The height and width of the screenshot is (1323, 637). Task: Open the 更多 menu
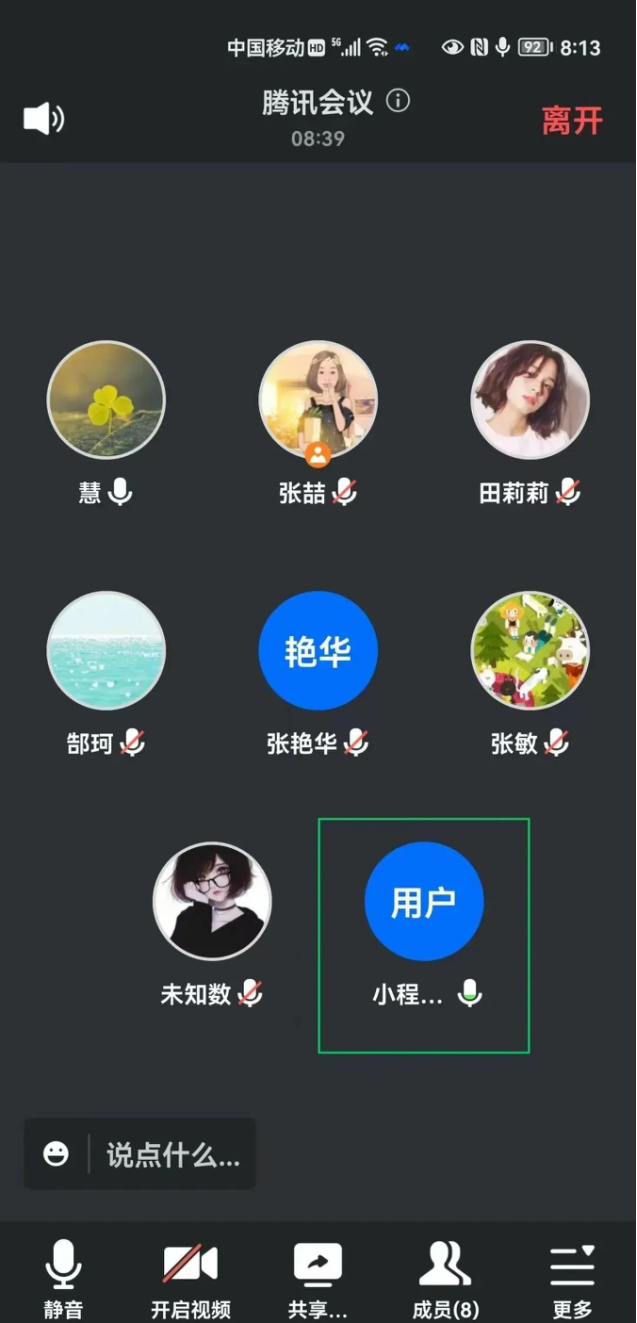572,1278
